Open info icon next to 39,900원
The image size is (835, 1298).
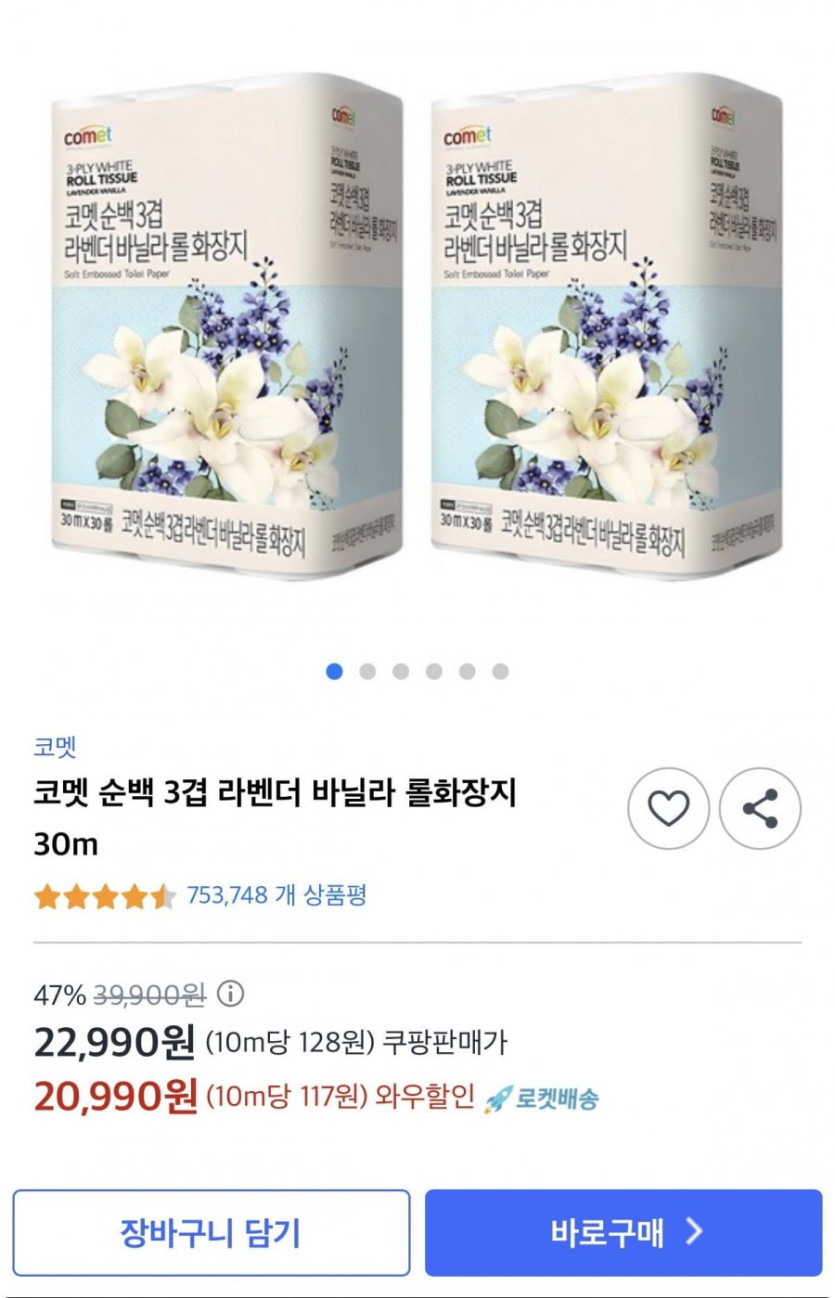(x=230, y=995)
